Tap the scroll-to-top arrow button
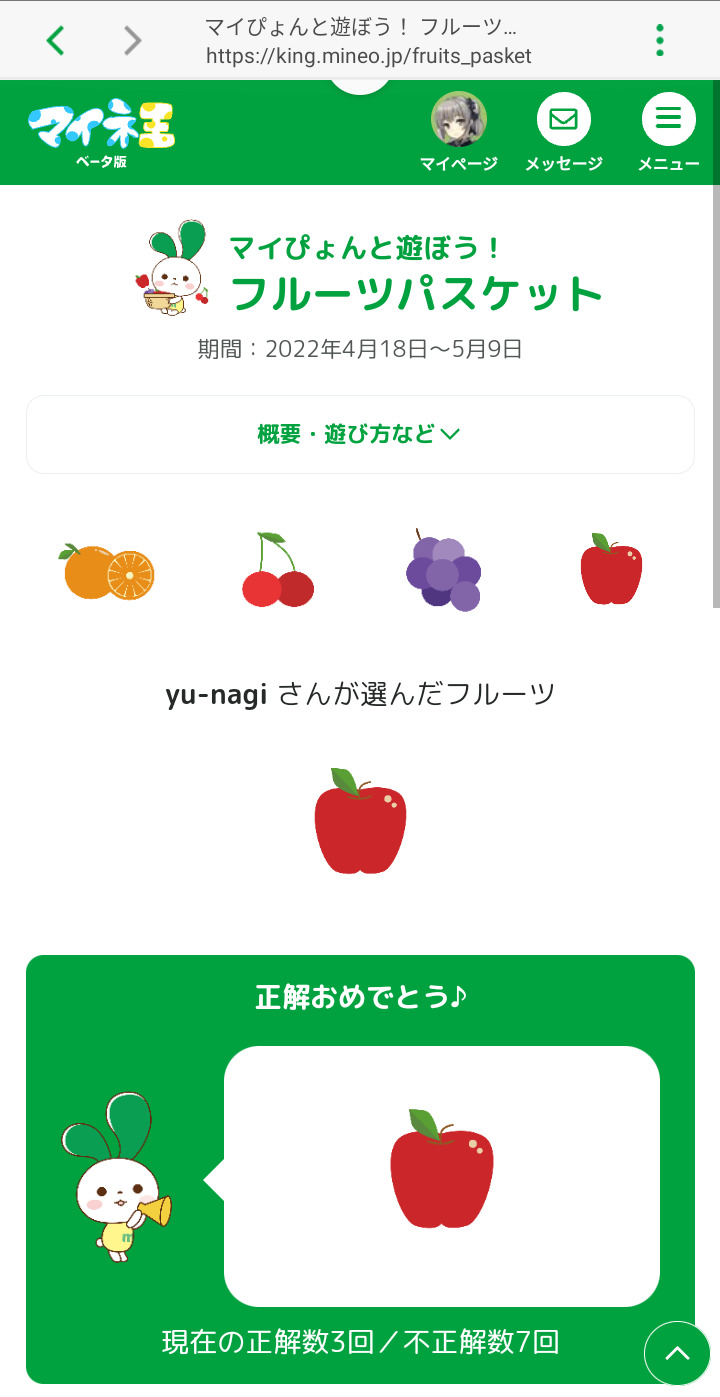720x1397 pixels. (677, 1353)
